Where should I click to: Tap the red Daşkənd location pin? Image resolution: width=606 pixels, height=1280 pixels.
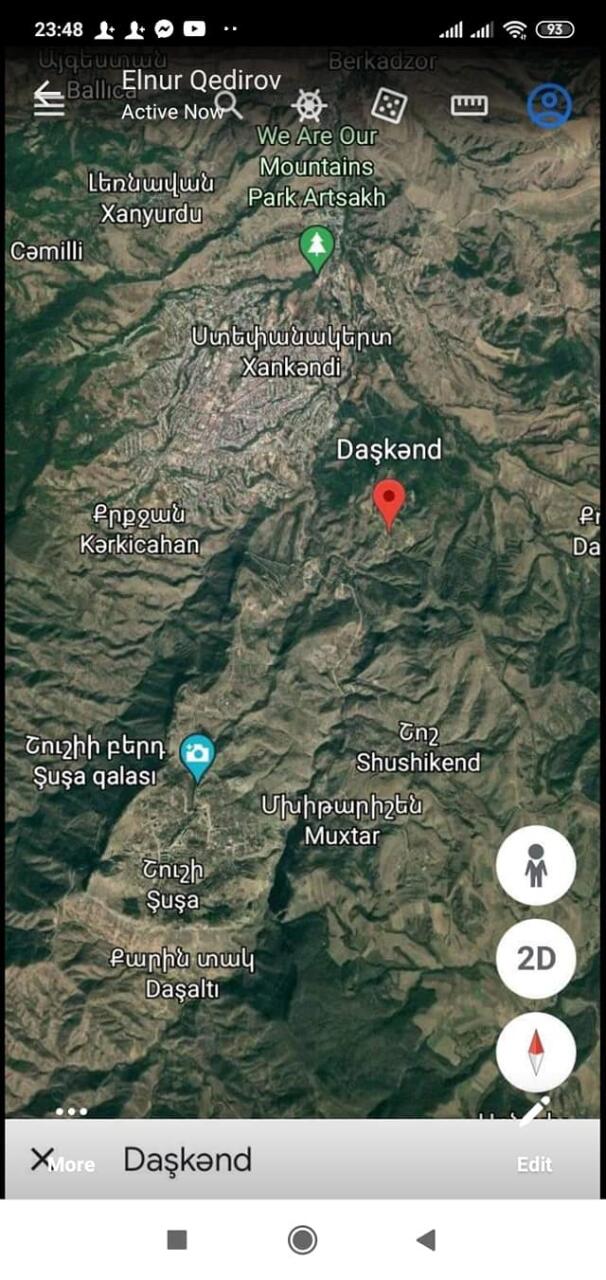coord(389,502)
